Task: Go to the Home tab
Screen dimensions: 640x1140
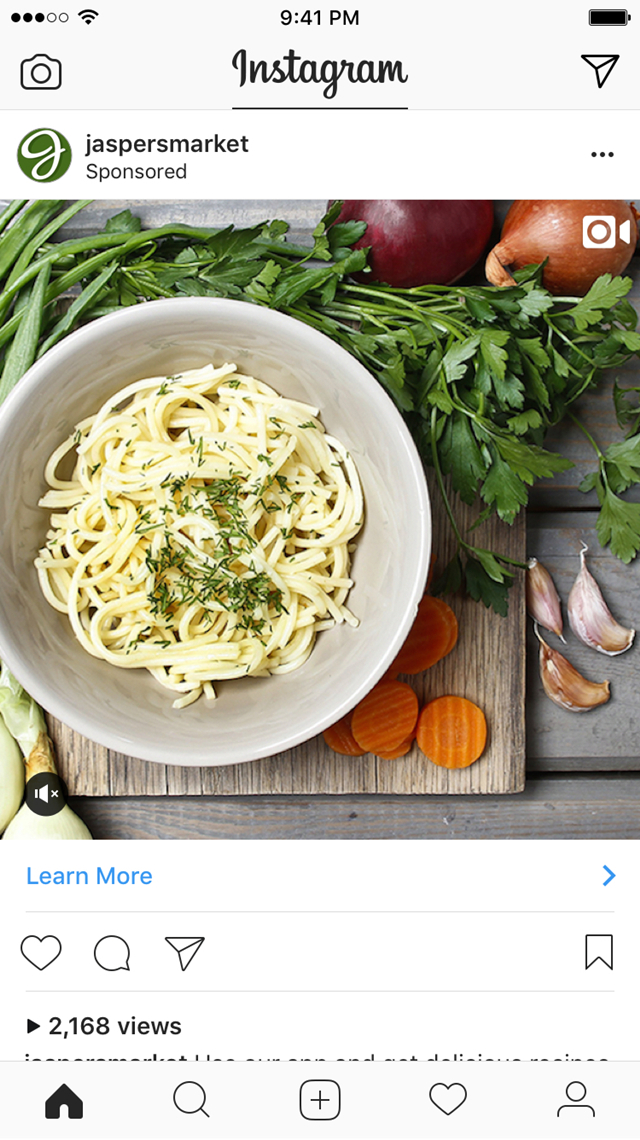Action: point(64,1101)
